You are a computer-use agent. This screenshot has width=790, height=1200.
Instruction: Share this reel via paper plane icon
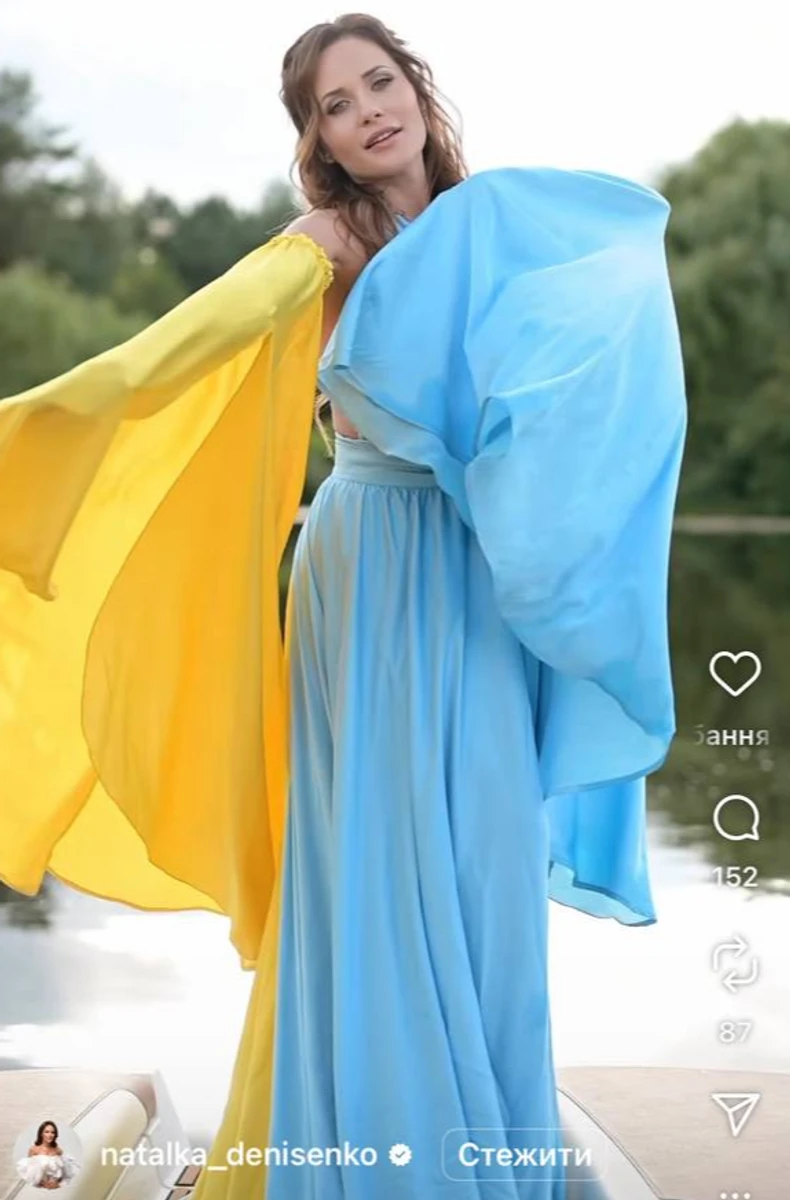[x=735, y=1112]
